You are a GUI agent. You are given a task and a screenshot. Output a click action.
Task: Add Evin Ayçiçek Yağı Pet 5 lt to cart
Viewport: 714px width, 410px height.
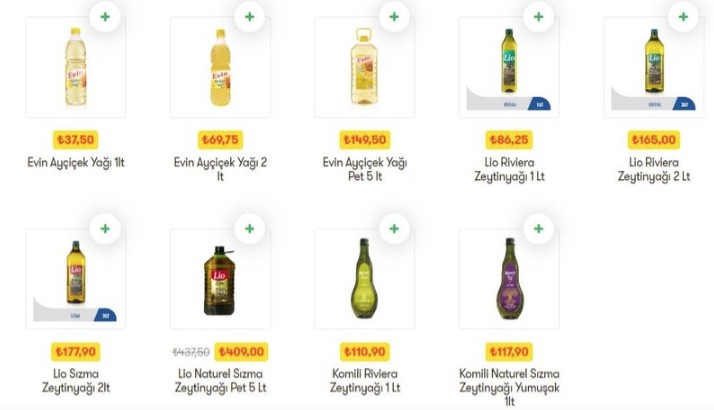point(393,18)
